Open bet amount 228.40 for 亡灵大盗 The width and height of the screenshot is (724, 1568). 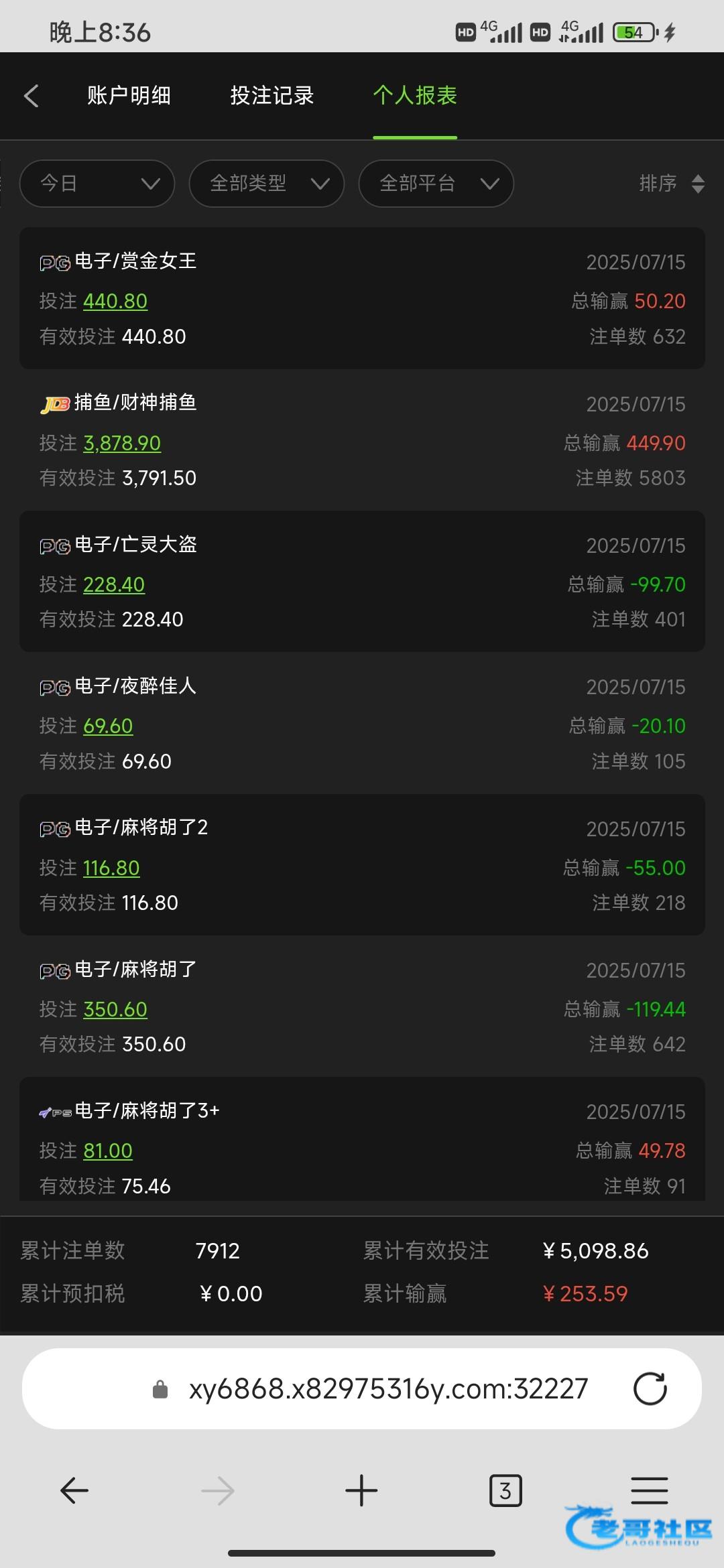tap(114, 585)
